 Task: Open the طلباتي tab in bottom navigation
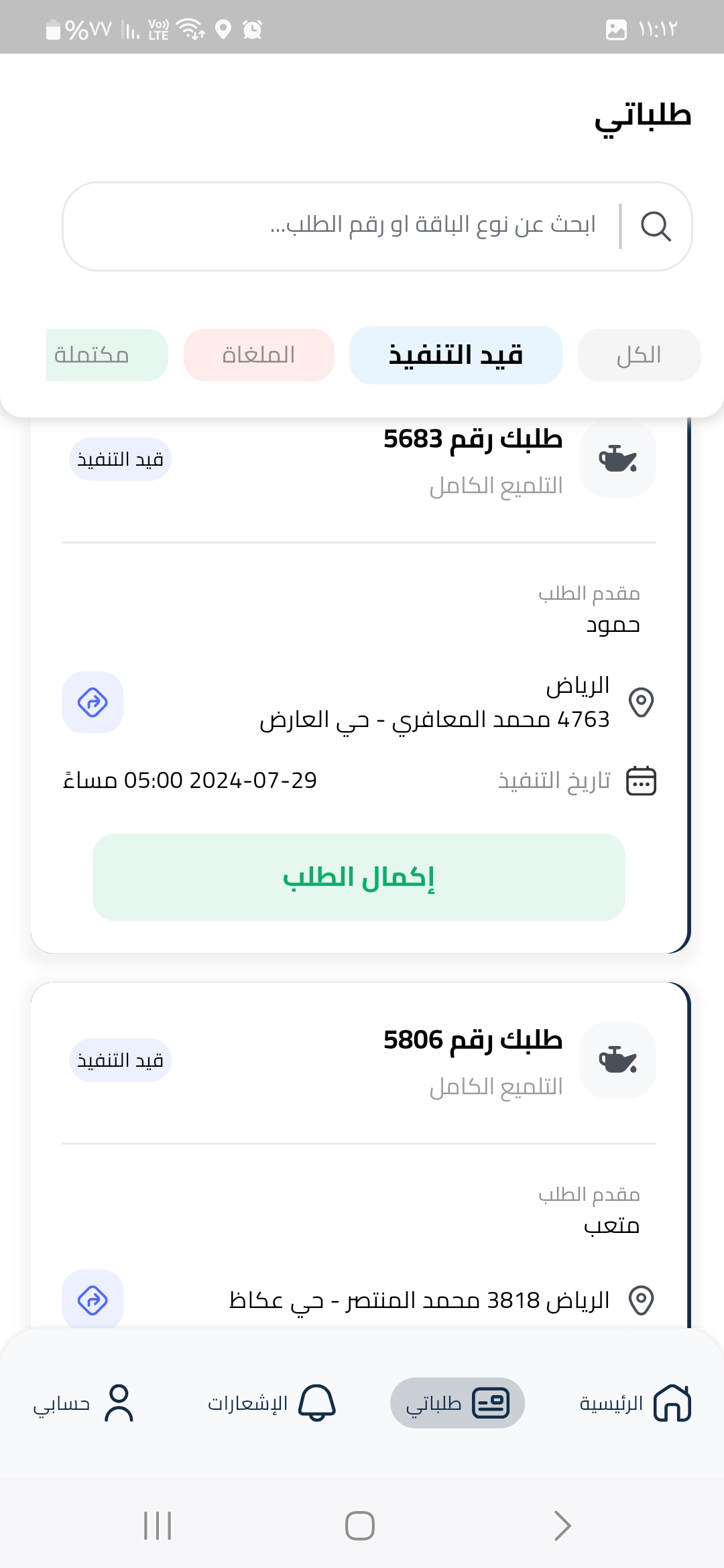(457, 1402)
